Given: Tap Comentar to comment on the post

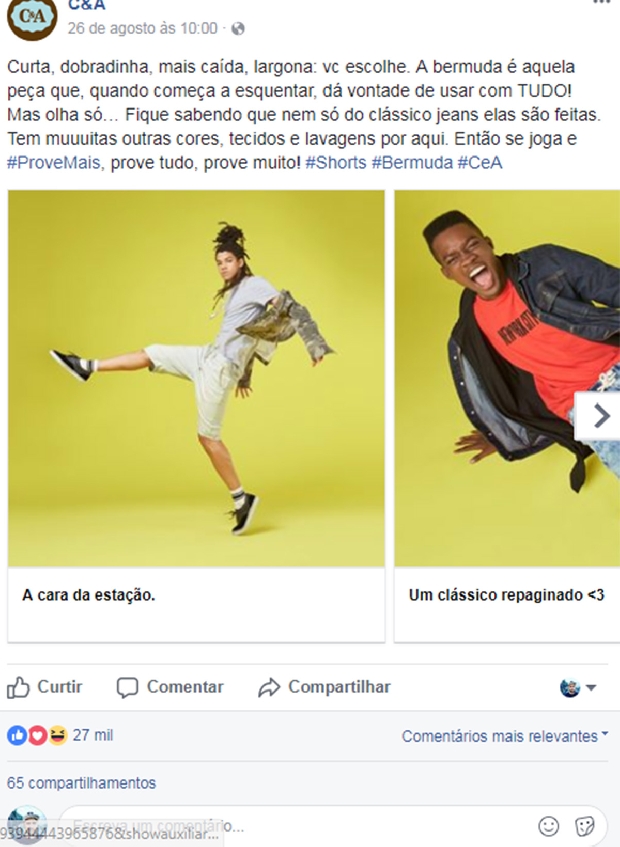Looking at the screenshot, I should point(170,688).
